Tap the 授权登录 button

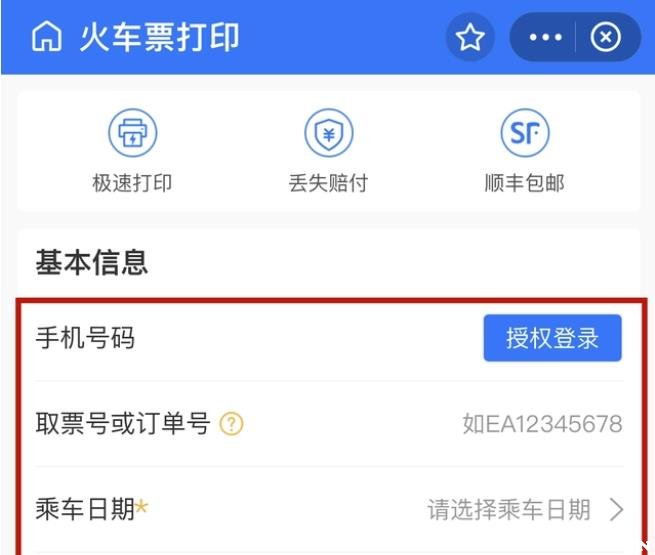click(552, 338)
